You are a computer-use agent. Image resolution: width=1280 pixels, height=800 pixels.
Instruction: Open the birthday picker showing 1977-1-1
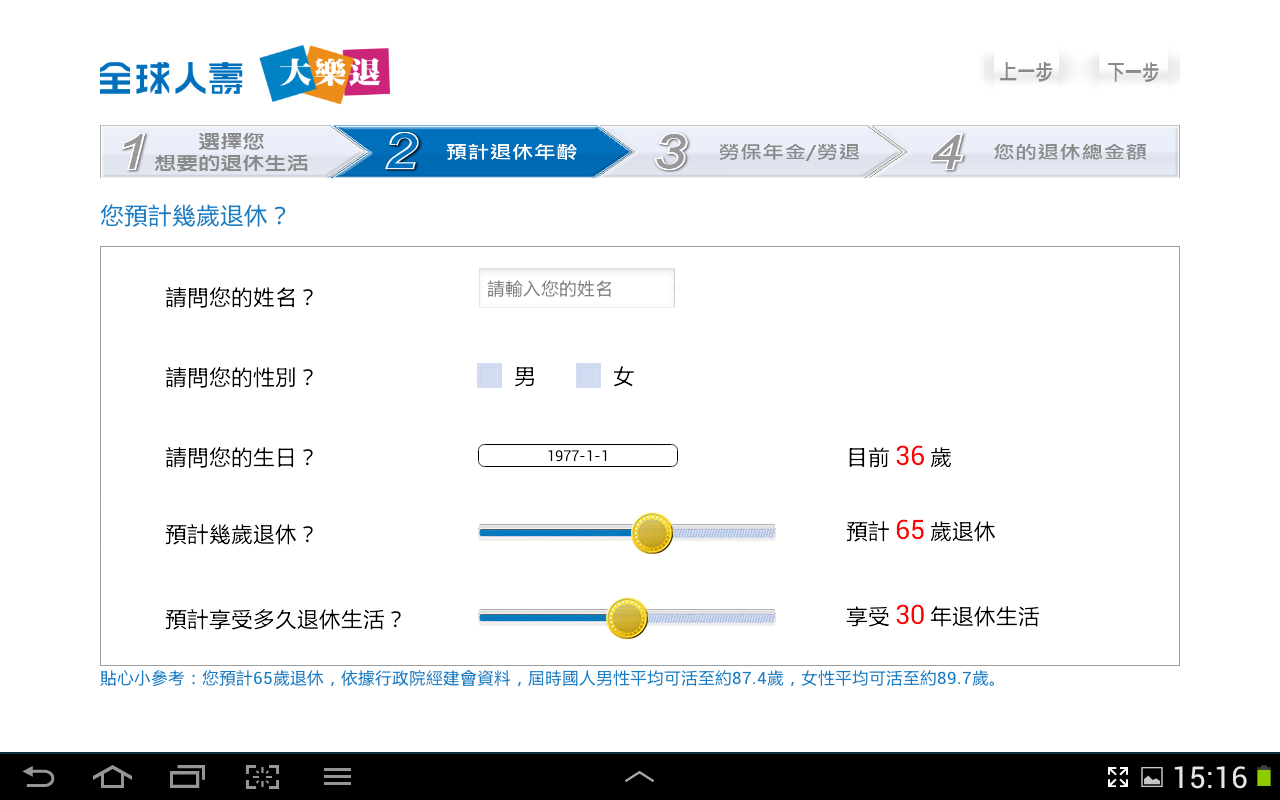[x=578, y=456]
